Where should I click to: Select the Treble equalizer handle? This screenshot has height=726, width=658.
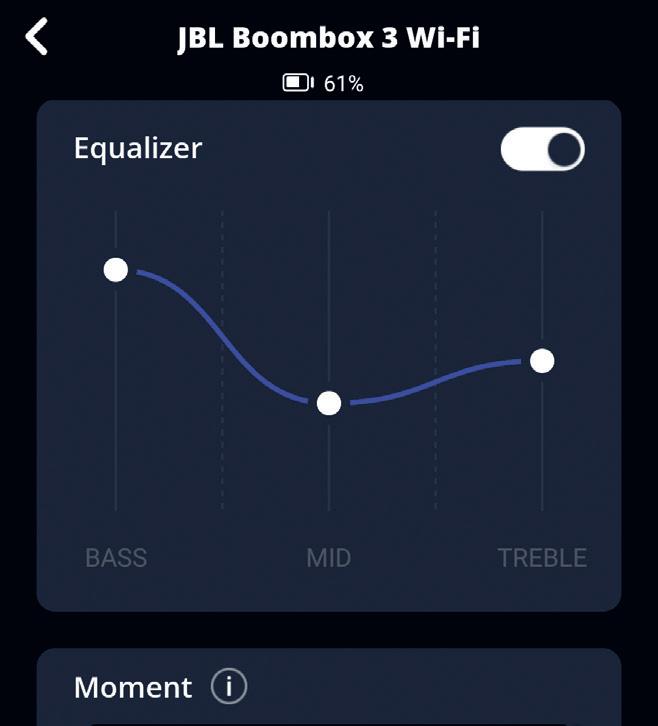(542, 361)
